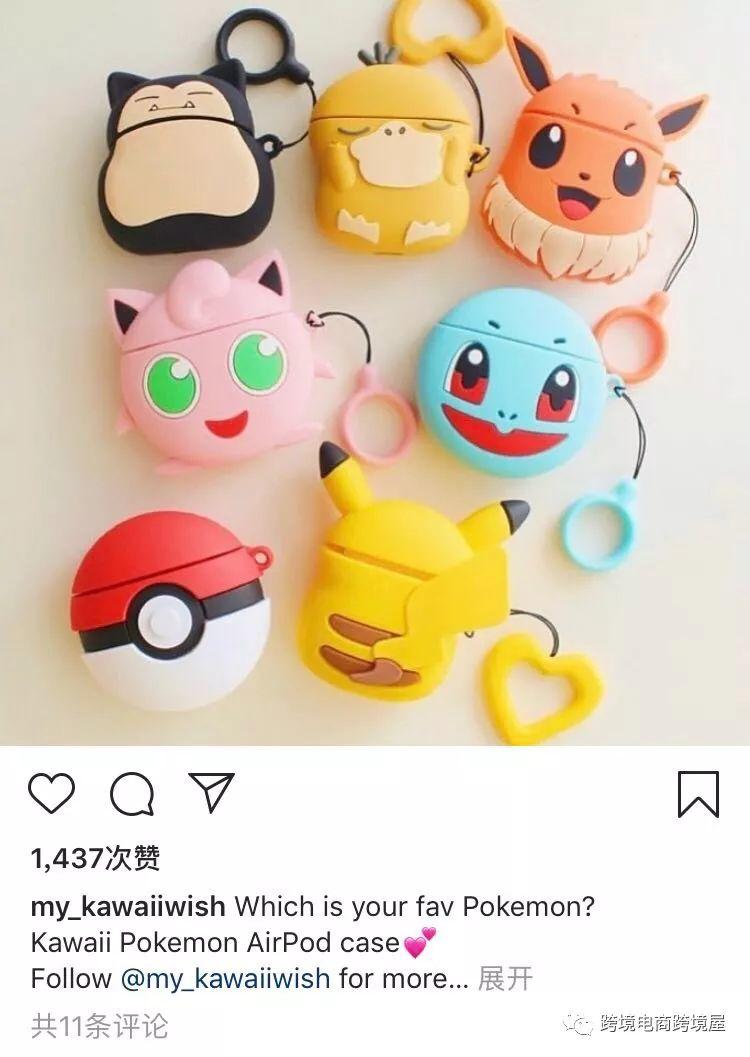This screenshot has height=1057, width=750.
Task: Bookmark this Pokemon AirPod case post
Action: [x=698, y=794]
